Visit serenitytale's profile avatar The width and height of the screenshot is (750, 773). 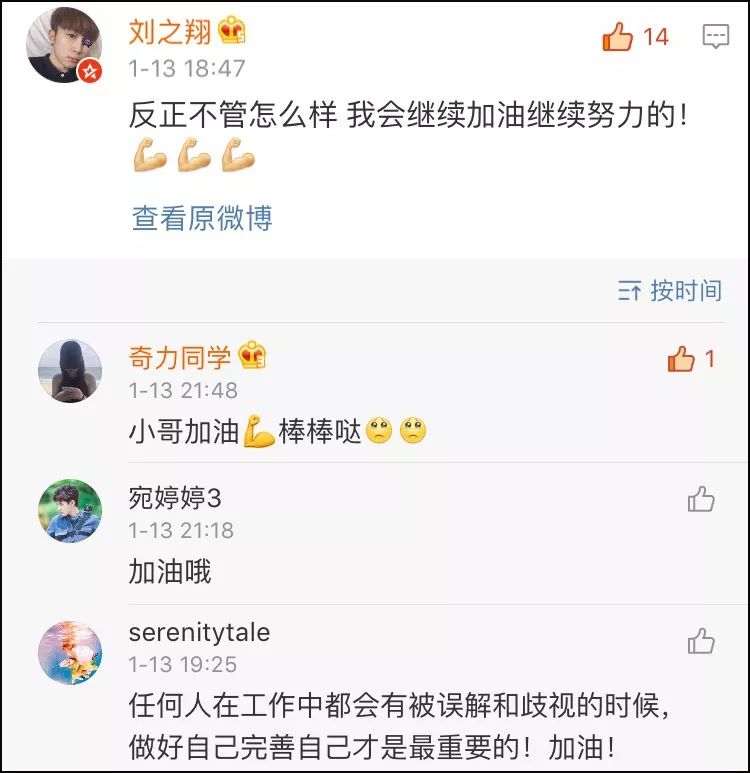(x=70, y=653)
